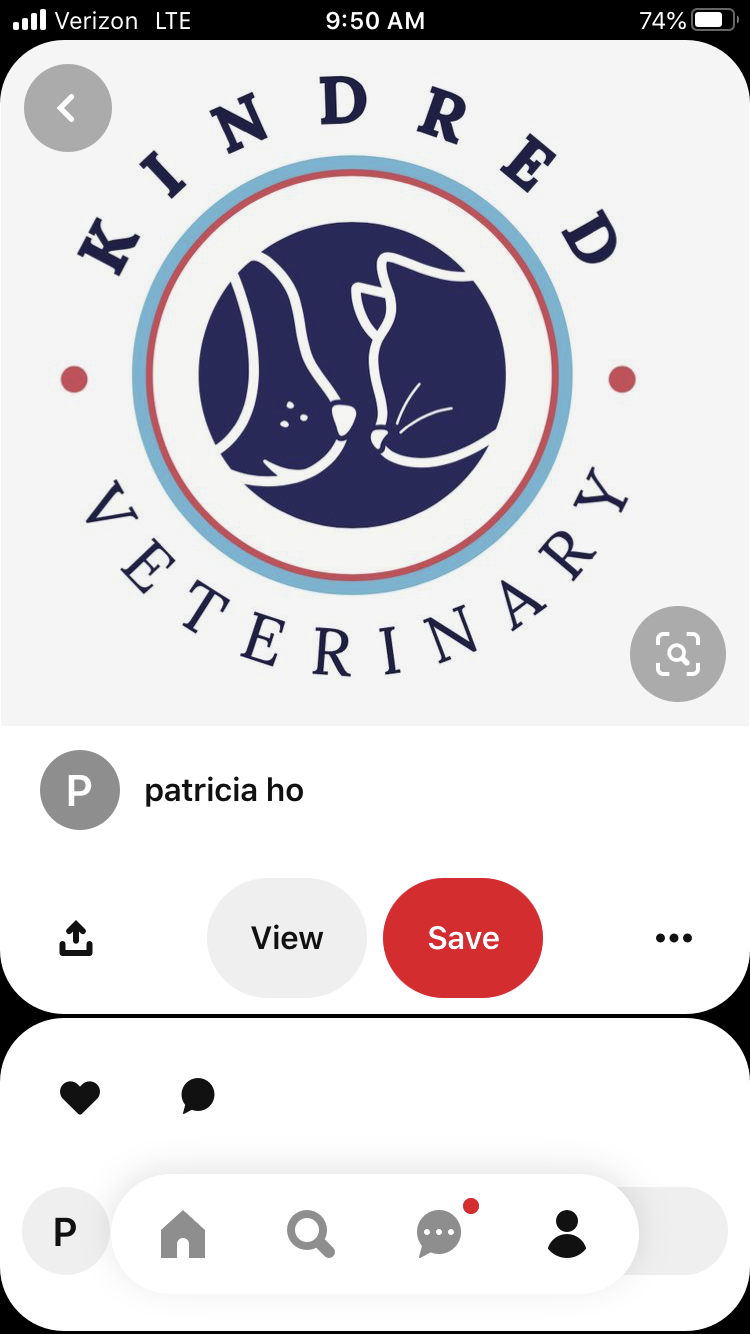Switch to the Home tab
750x1334 pixels.
tap(183, 1234)
